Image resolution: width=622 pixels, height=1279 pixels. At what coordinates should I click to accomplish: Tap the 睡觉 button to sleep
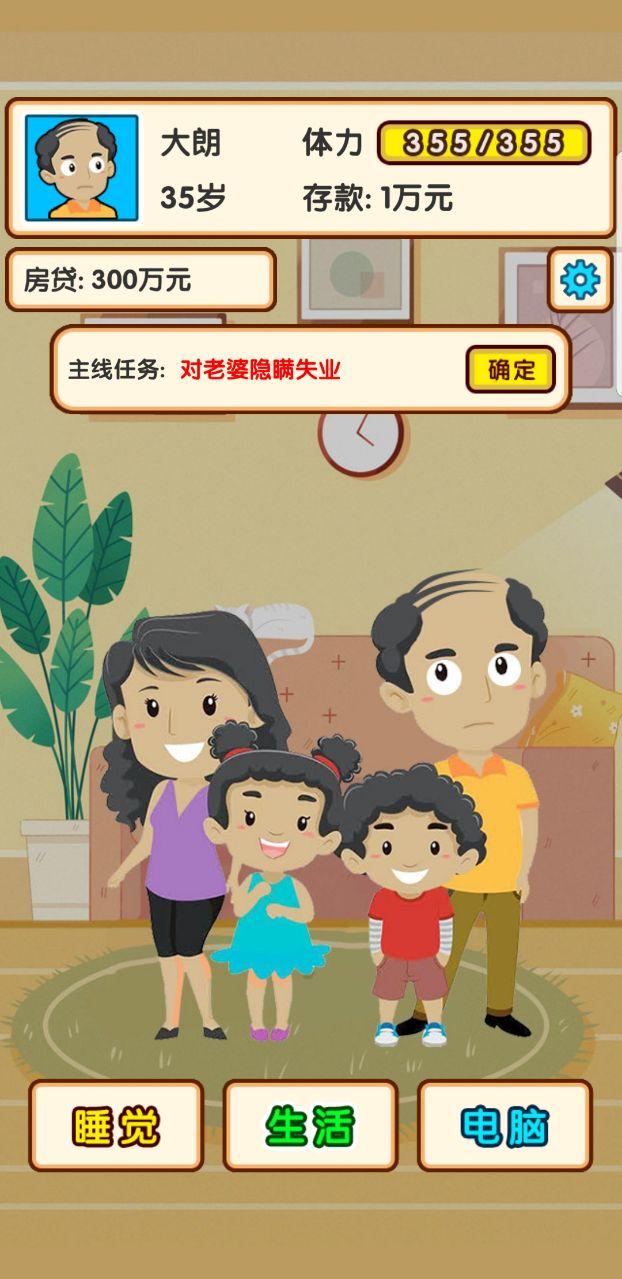tap(116, 1126)
